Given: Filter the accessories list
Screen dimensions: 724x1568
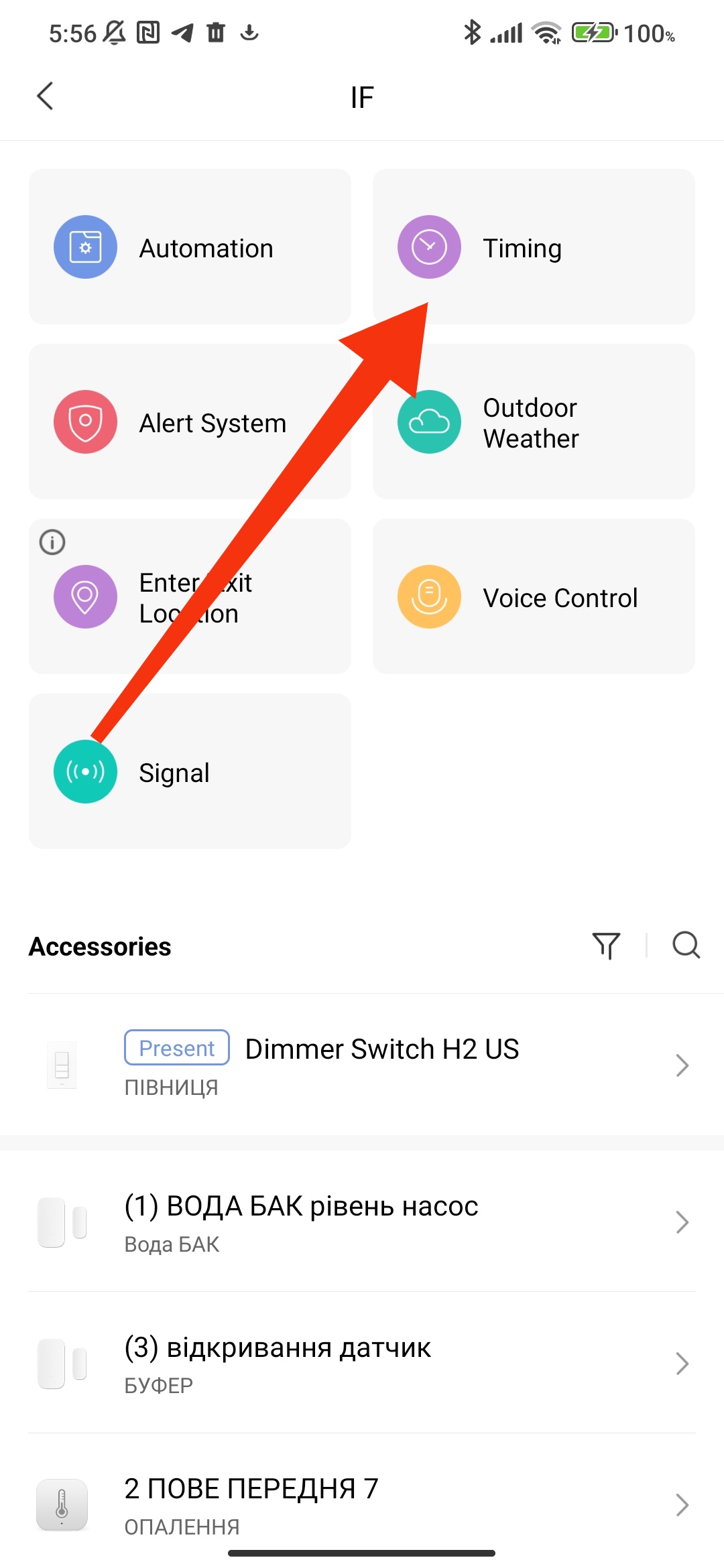Looking at the screenshot, I should 606,945.
